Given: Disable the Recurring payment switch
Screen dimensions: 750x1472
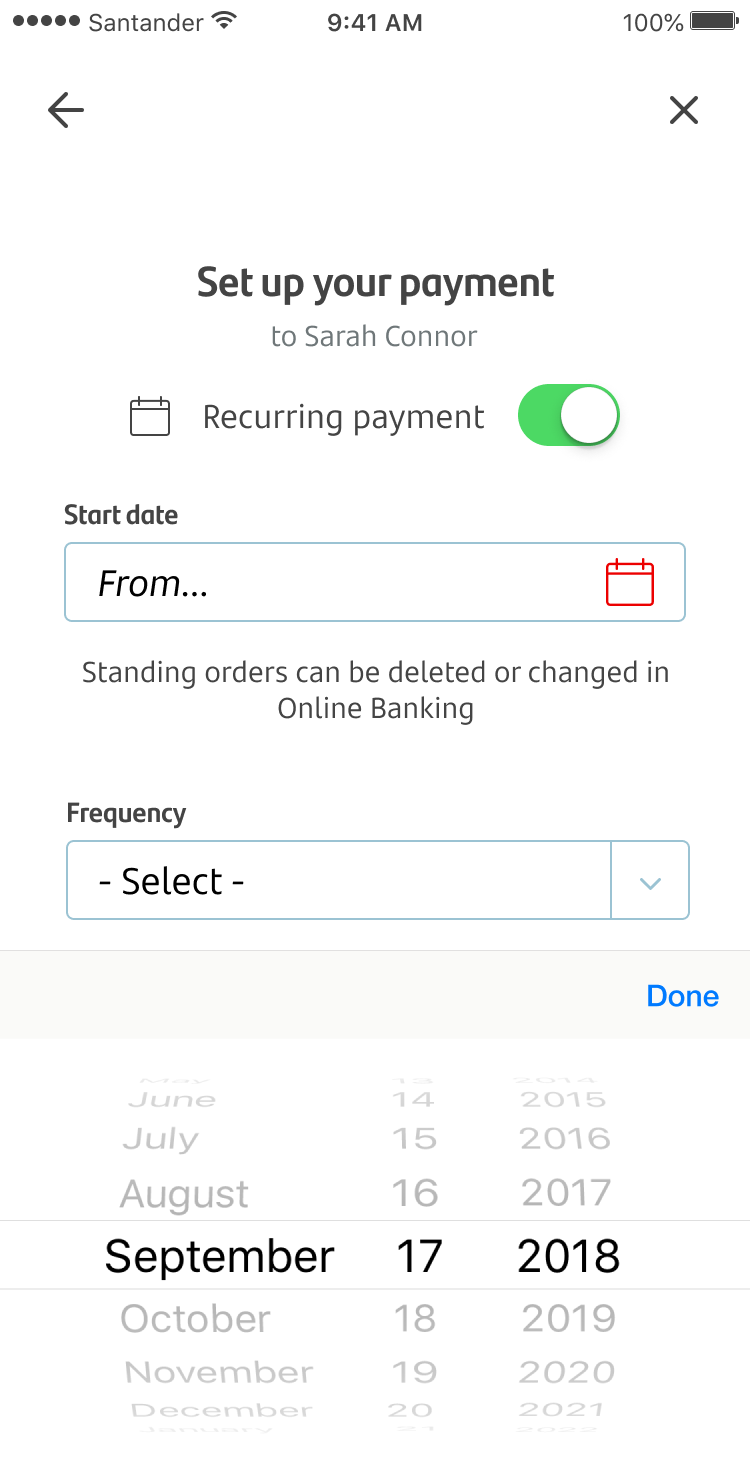Looking at the screenshot, I should coord(569,415).
